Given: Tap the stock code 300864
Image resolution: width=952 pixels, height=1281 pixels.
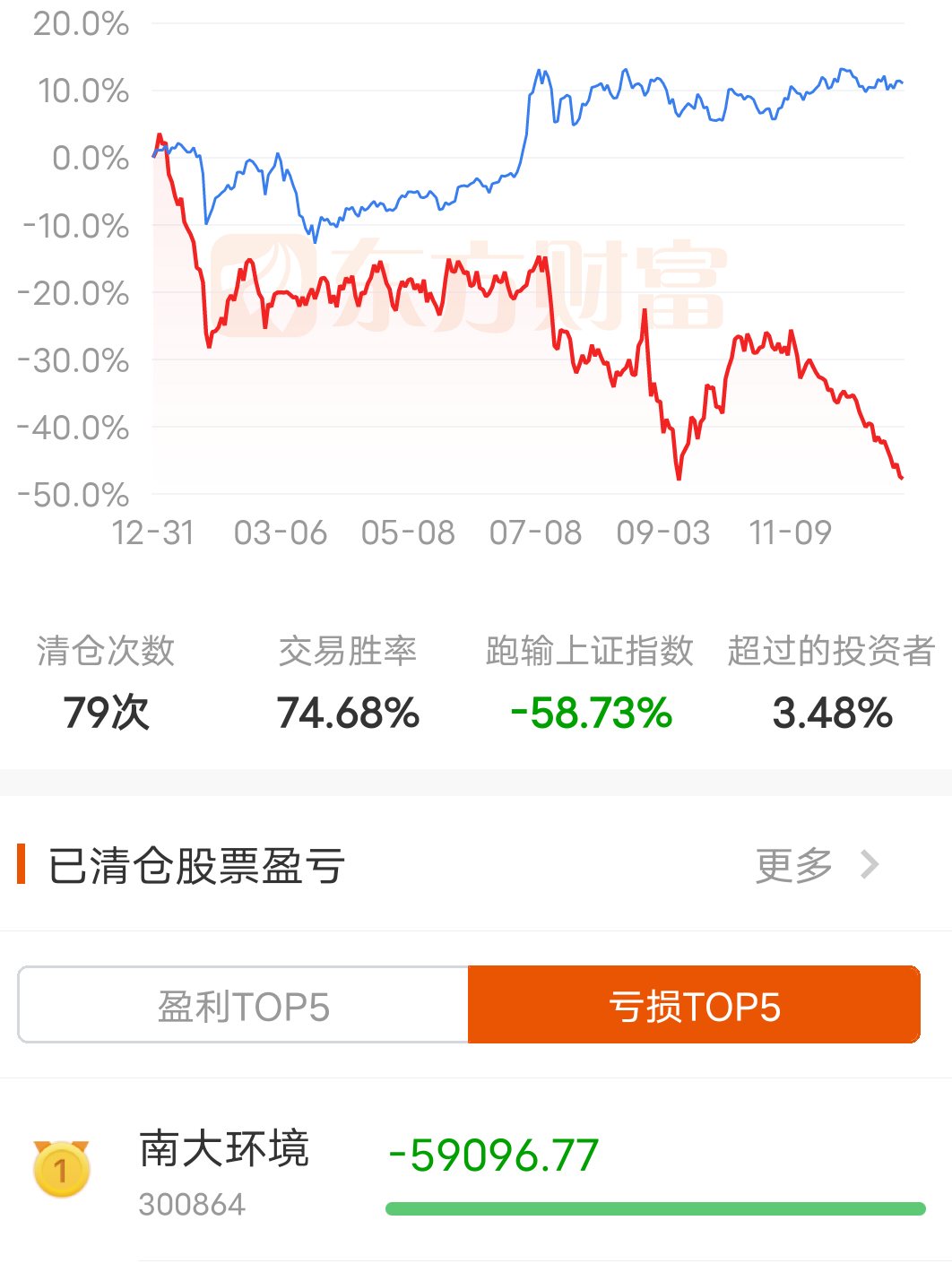Looking at the screenshot, I should pos(192,1205).
